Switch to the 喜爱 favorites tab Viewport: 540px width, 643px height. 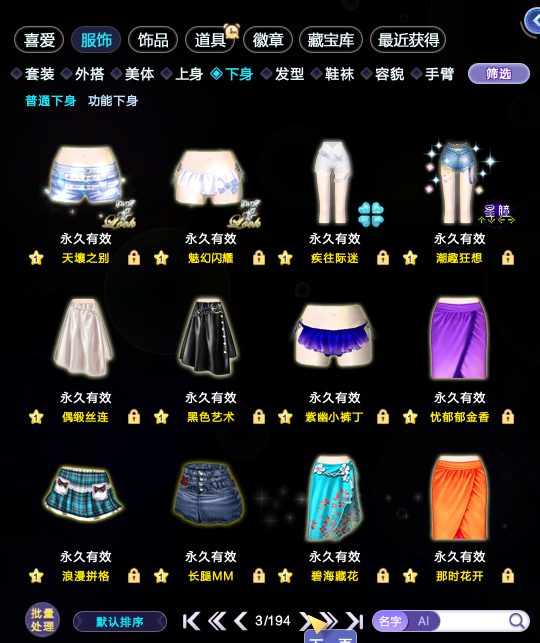pyautogui.click(x=39, y=40)
